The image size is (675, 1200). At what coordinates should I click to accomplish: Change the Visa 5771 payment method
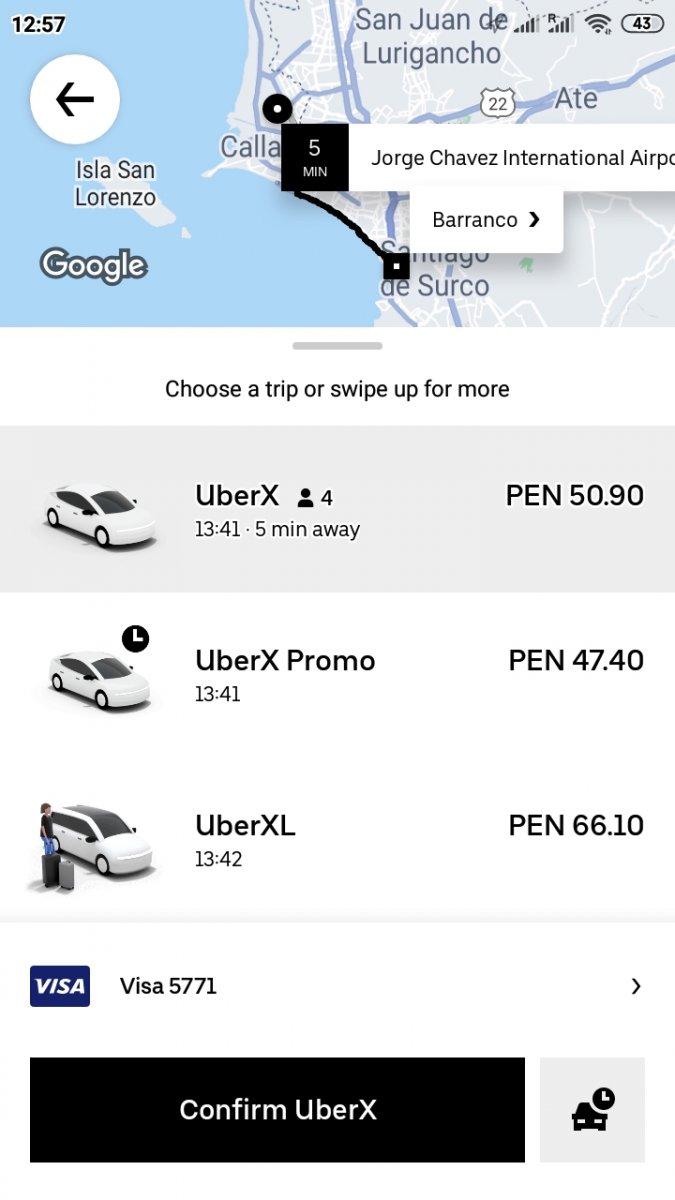pyautogui.click(x=337, y=986)
